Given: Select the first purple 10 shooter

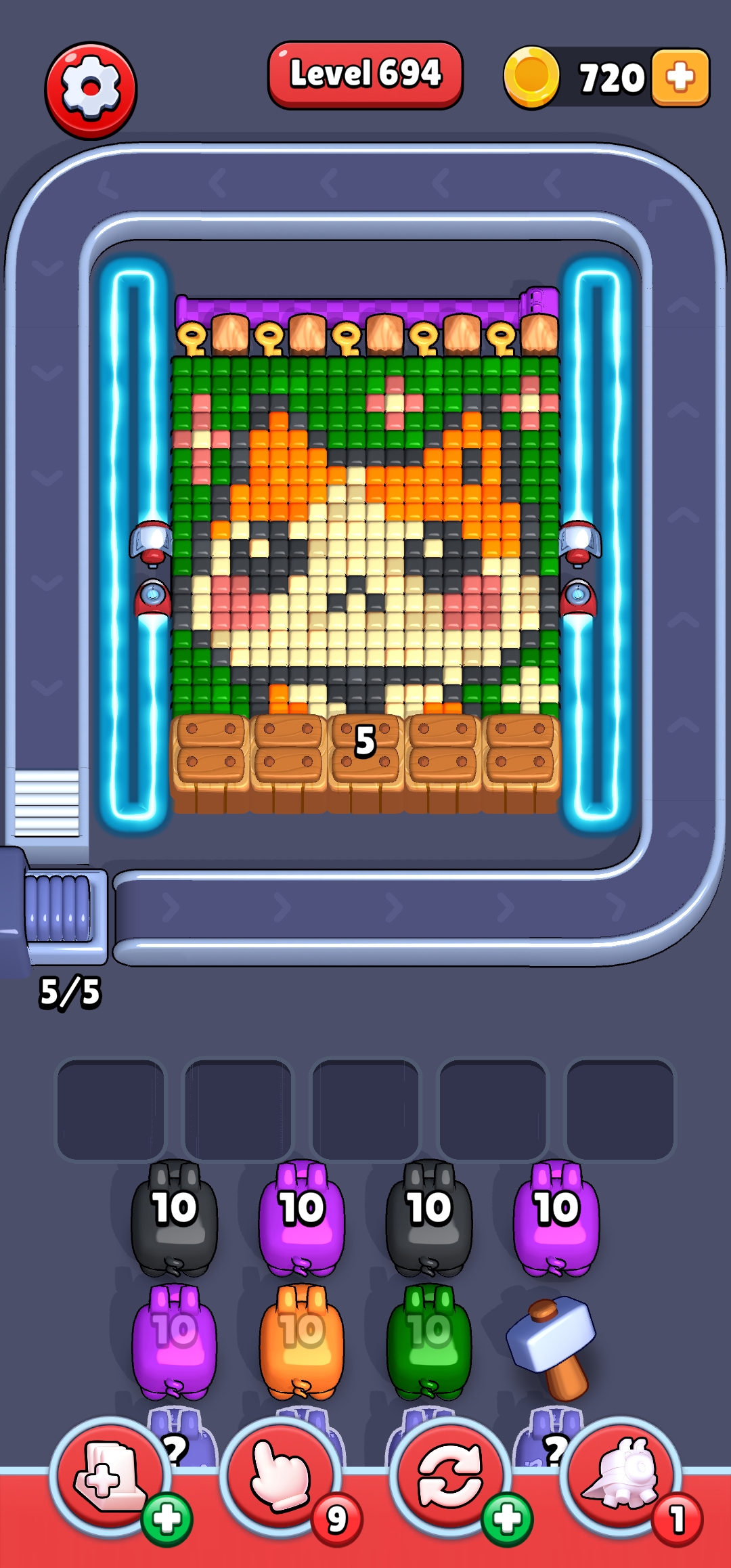Looking at the screenshot, I should [302, 1217].
